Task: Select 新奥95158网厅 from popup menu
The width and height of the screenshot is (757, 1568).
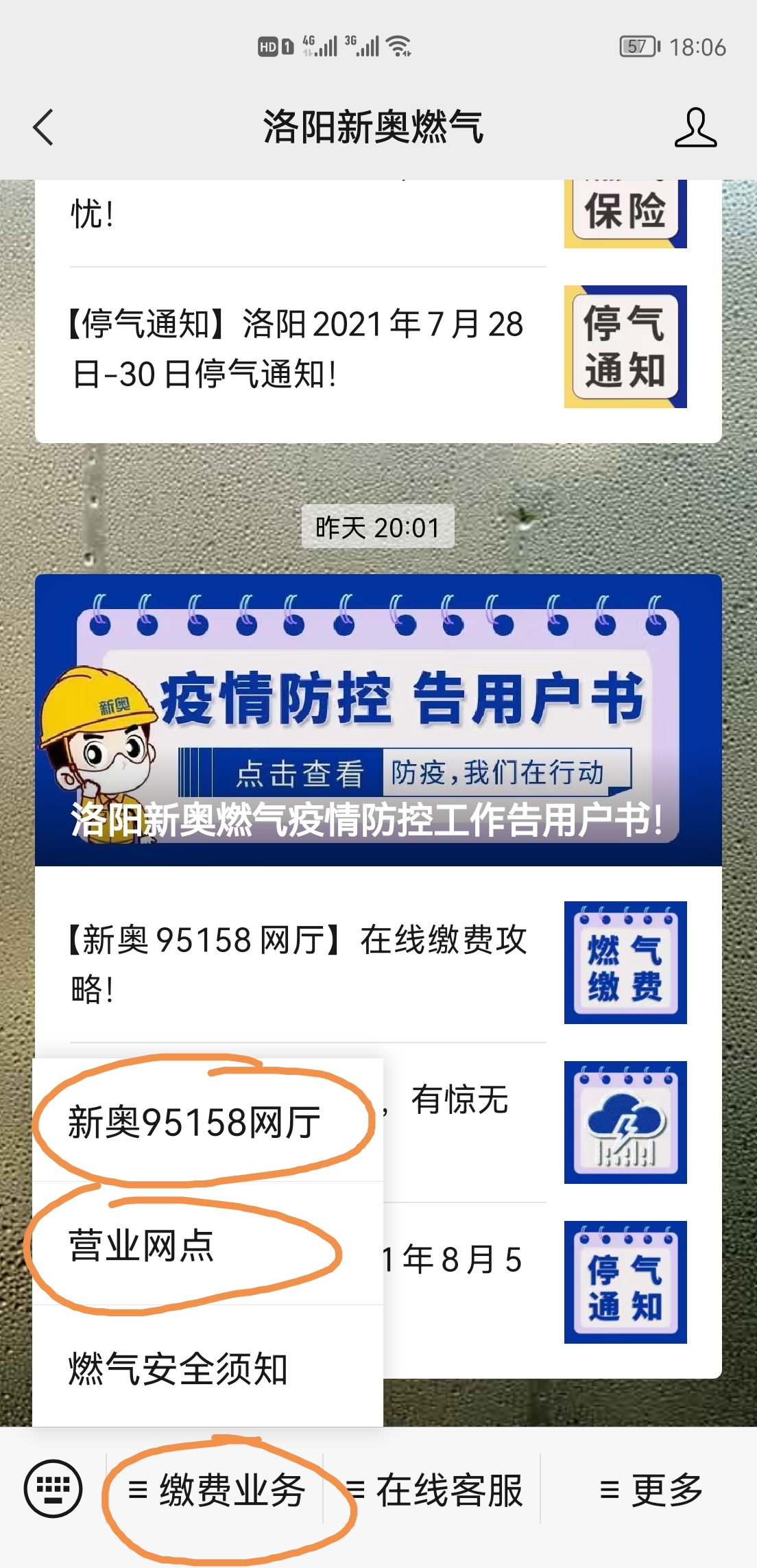Action: pyautogui.click(x=195, y=1123)
